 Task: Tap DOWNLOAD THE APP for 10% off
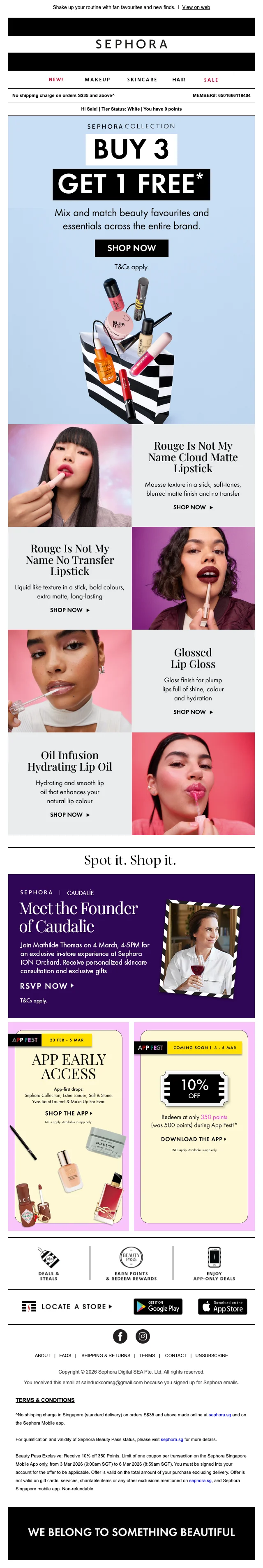(194, 1139)
